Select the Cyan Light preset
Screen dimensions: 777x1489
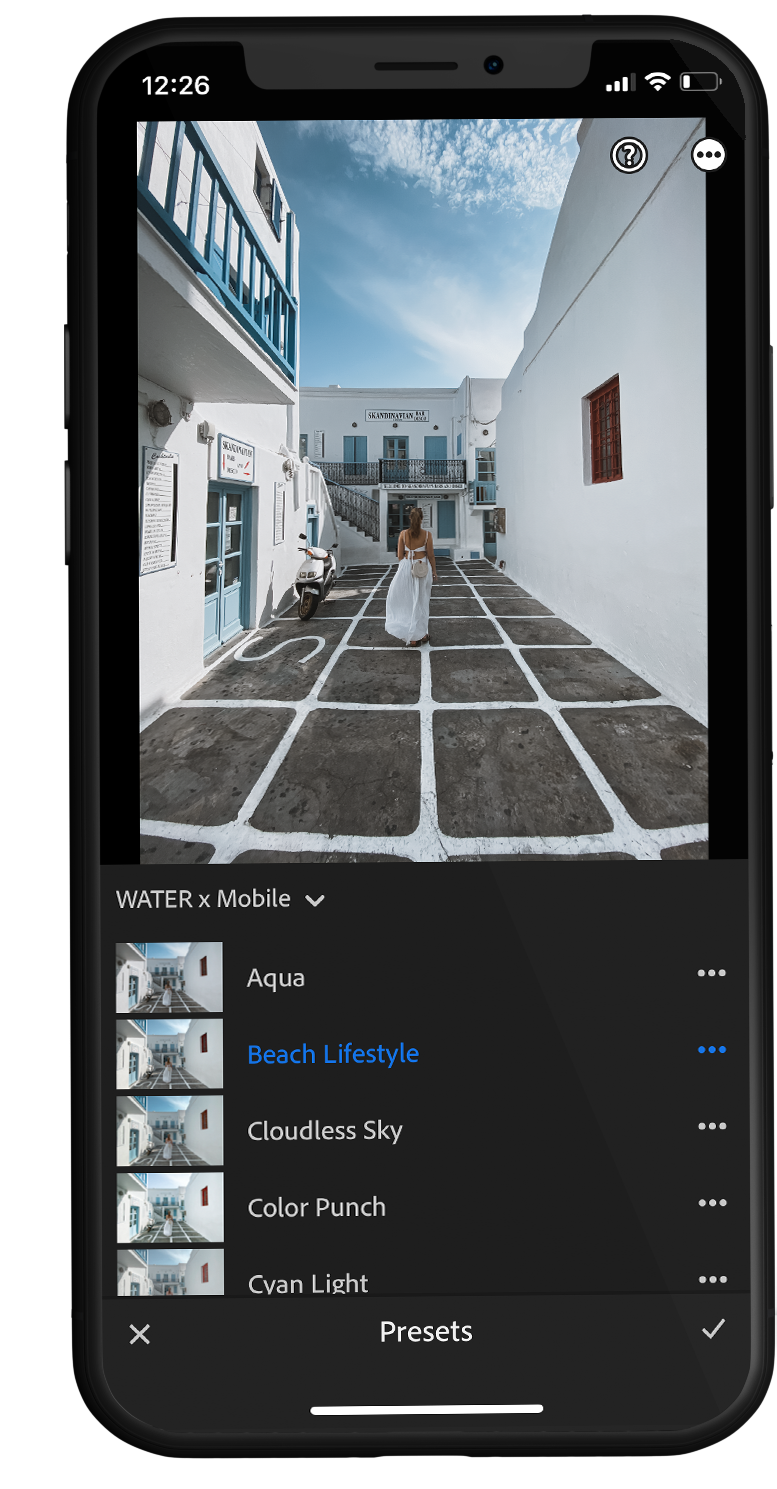coord(308,1281)
